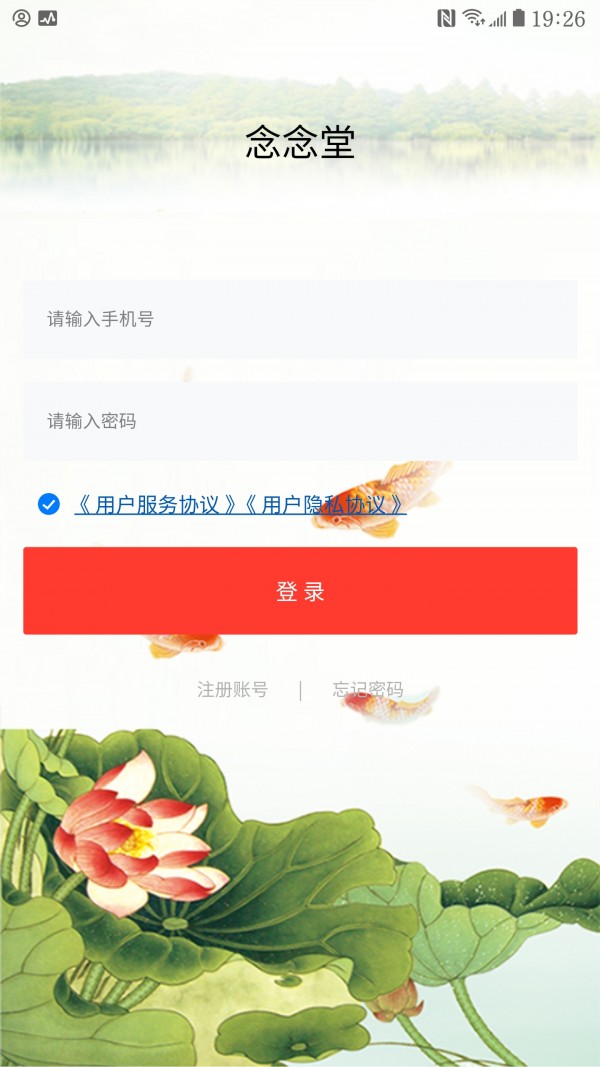Open the 用户服务协议 link

click(157, 505)
